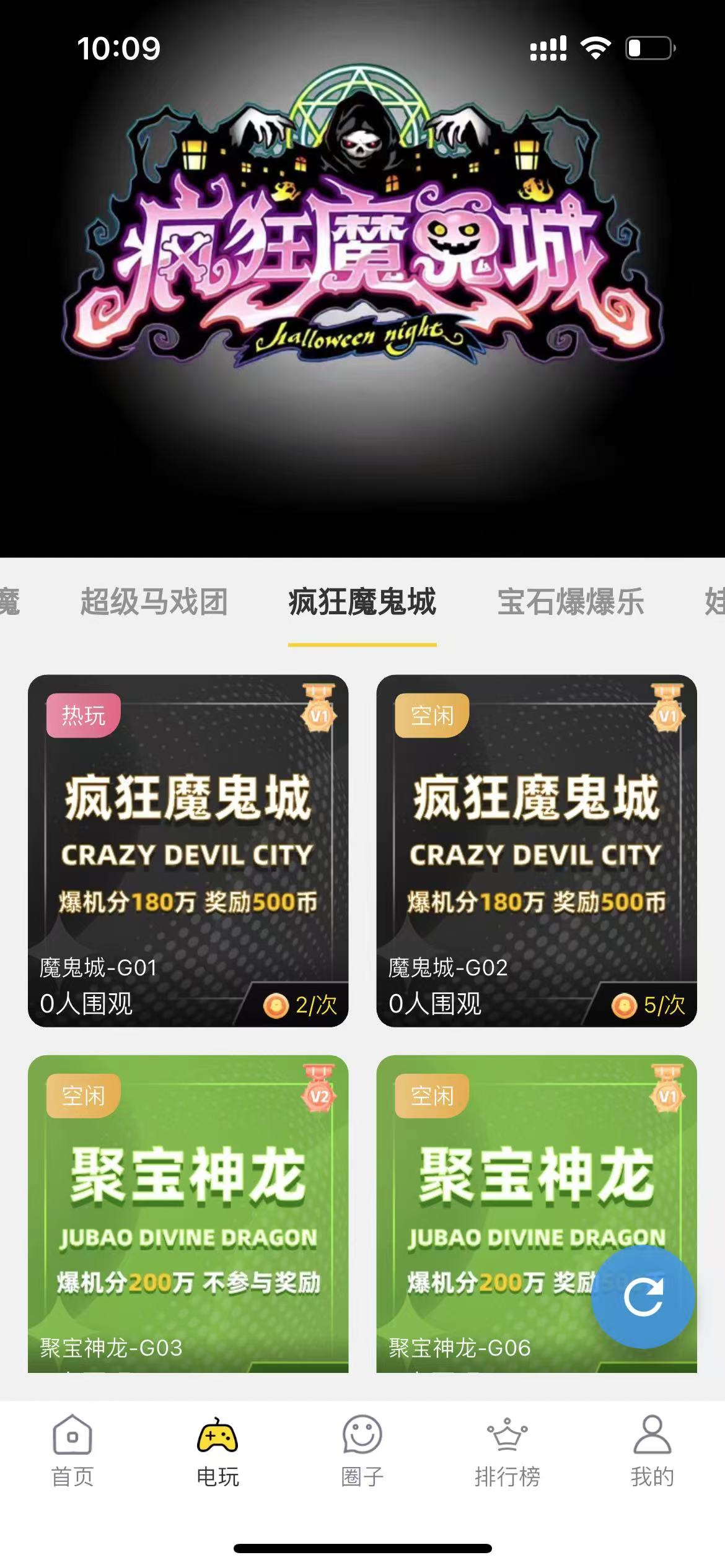Select the 疯狂魔鬼城 tab
This screenshot has height=1568, width=725.
pos(362,602)
